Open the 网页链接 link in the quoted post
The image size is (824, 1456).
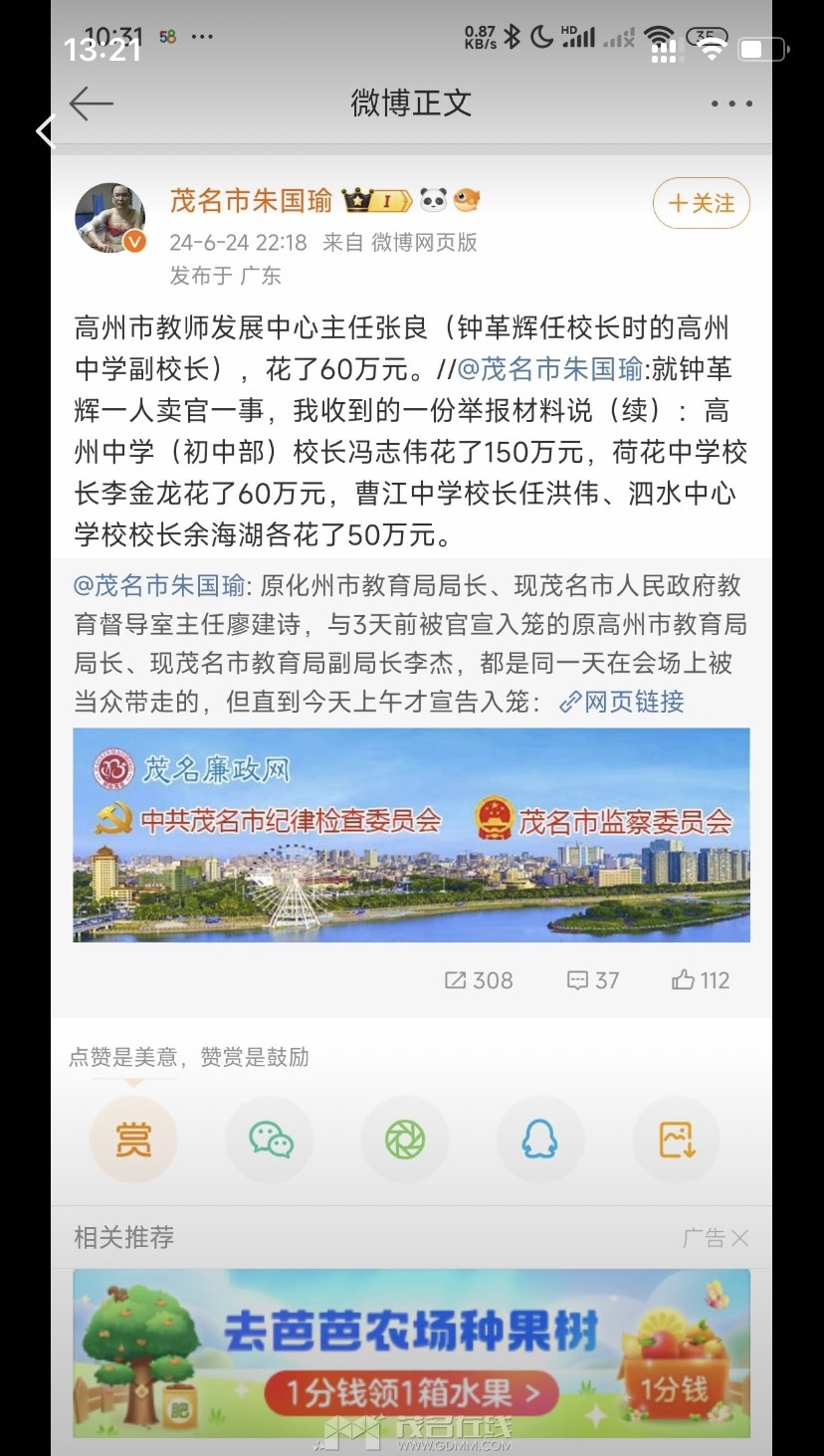[622, 702]
